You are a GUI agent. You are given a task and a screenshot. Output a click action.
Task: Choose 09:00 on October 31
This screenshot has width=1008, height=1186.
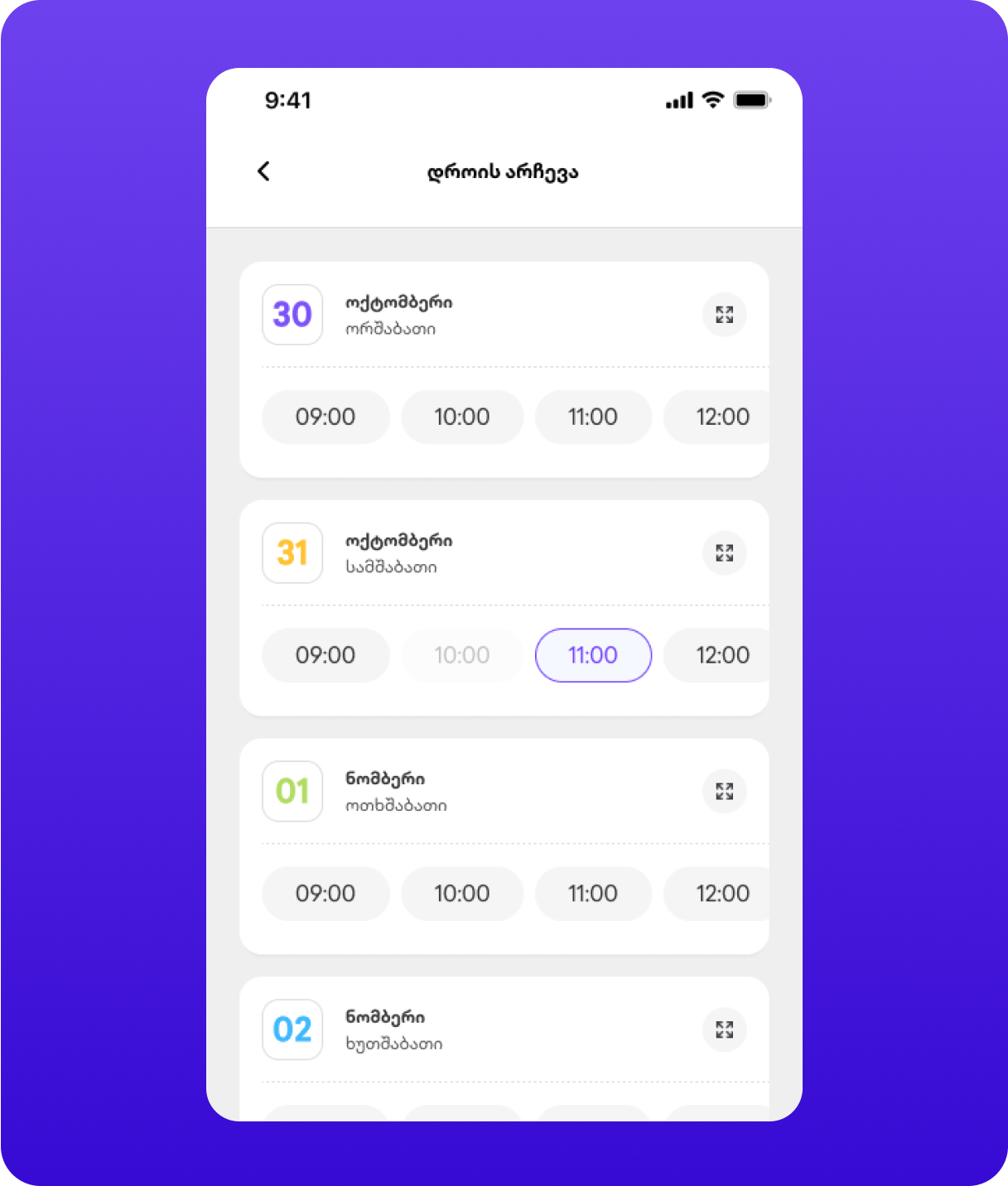click(326, 655)
